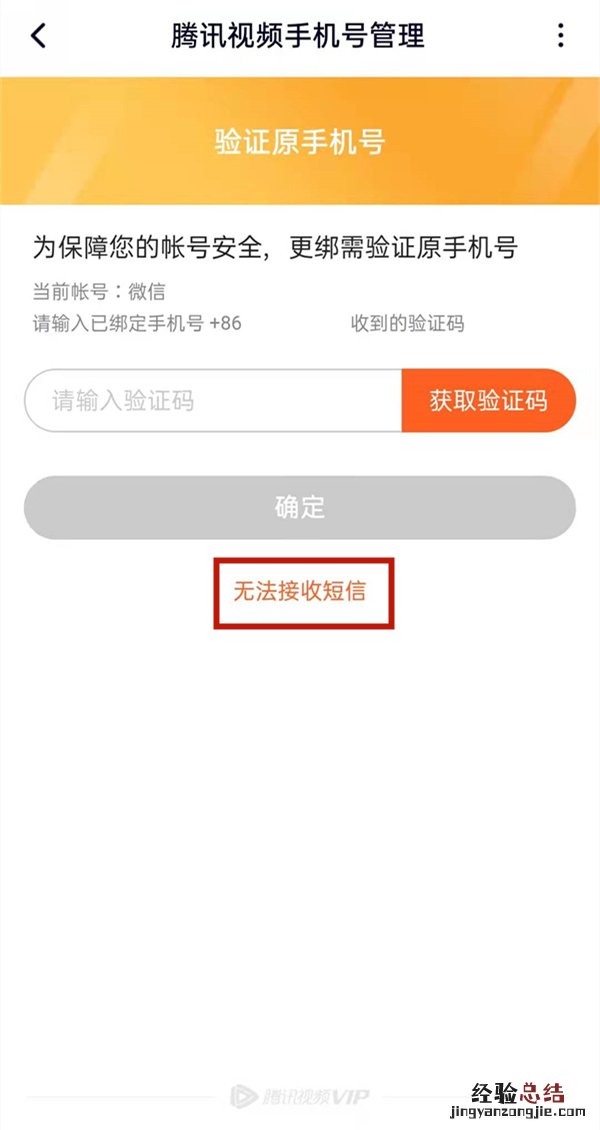Open the three-dot overflow menu

[560, 36]
